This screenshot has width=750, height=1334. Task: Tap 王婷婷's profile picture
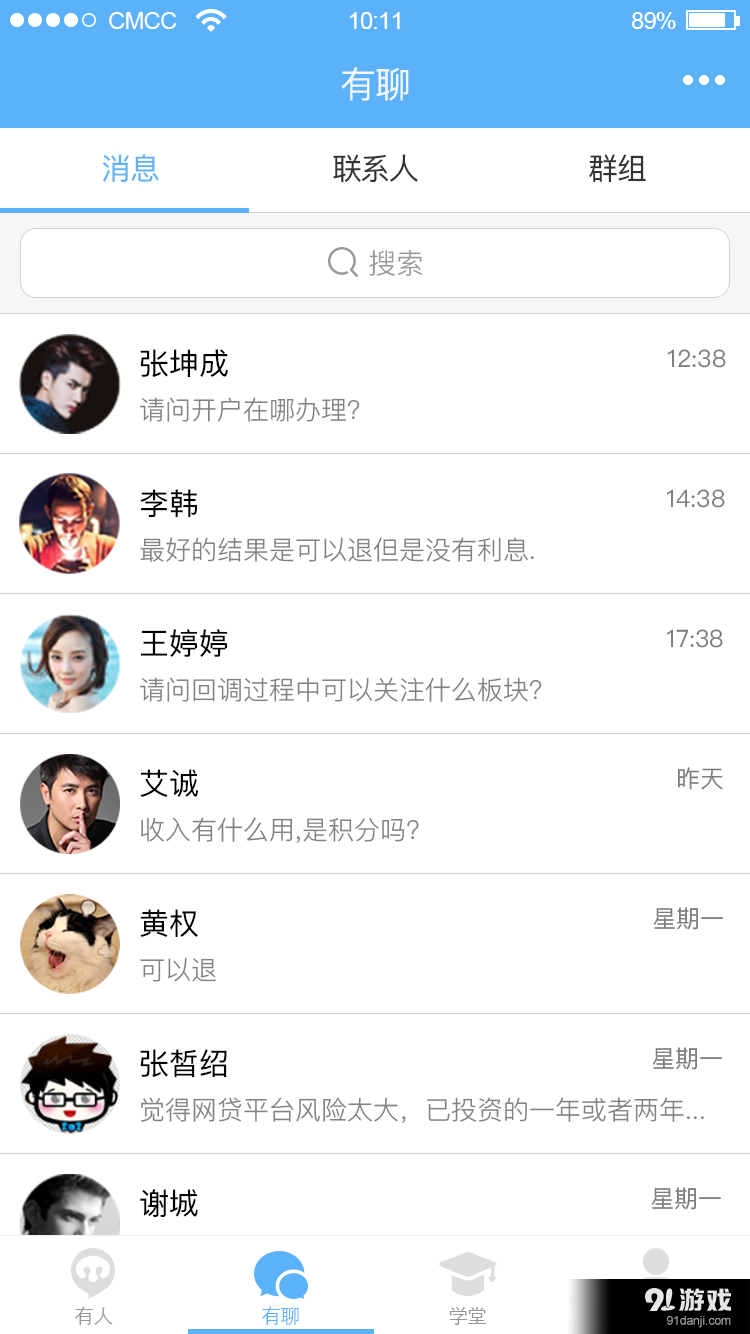click(x=69, y=664)
